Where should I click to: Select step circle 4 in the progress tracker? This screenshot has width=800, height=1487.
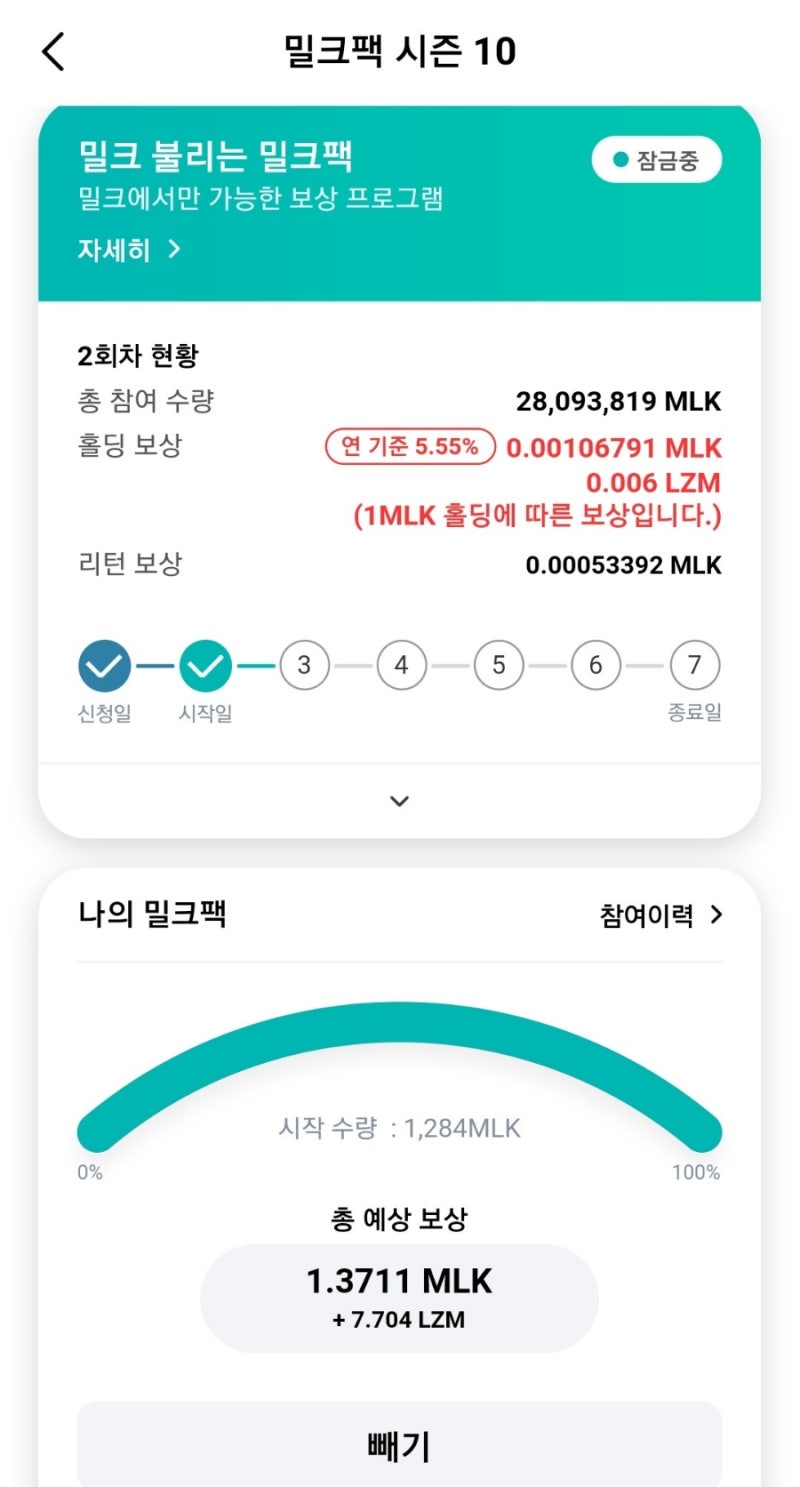(x=401, y=664)
